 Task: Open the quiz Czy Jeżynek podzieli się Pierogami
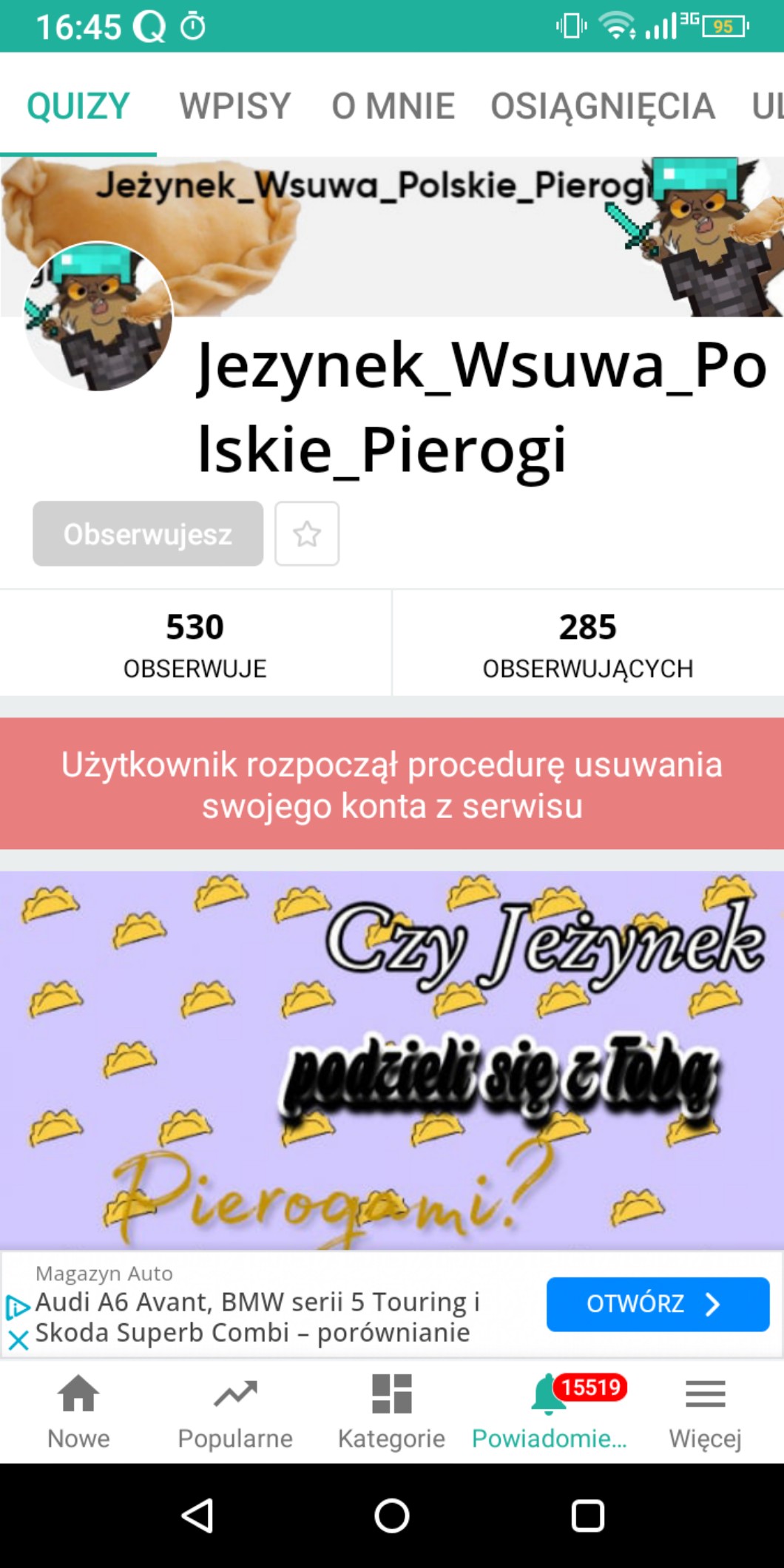point(392,1059)
